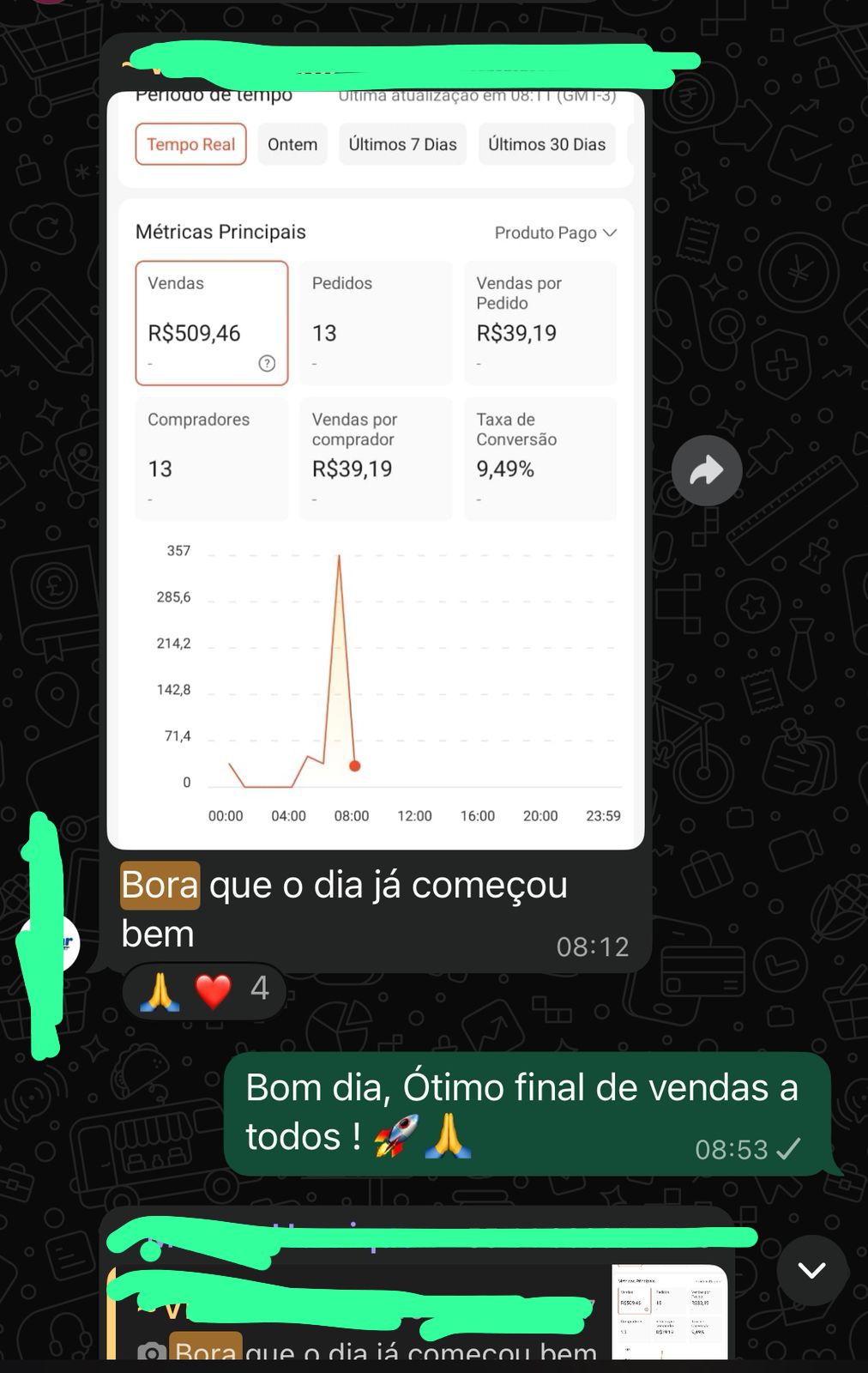
Task: Click the data point on the sales chart
Action: tap(354, 766)
